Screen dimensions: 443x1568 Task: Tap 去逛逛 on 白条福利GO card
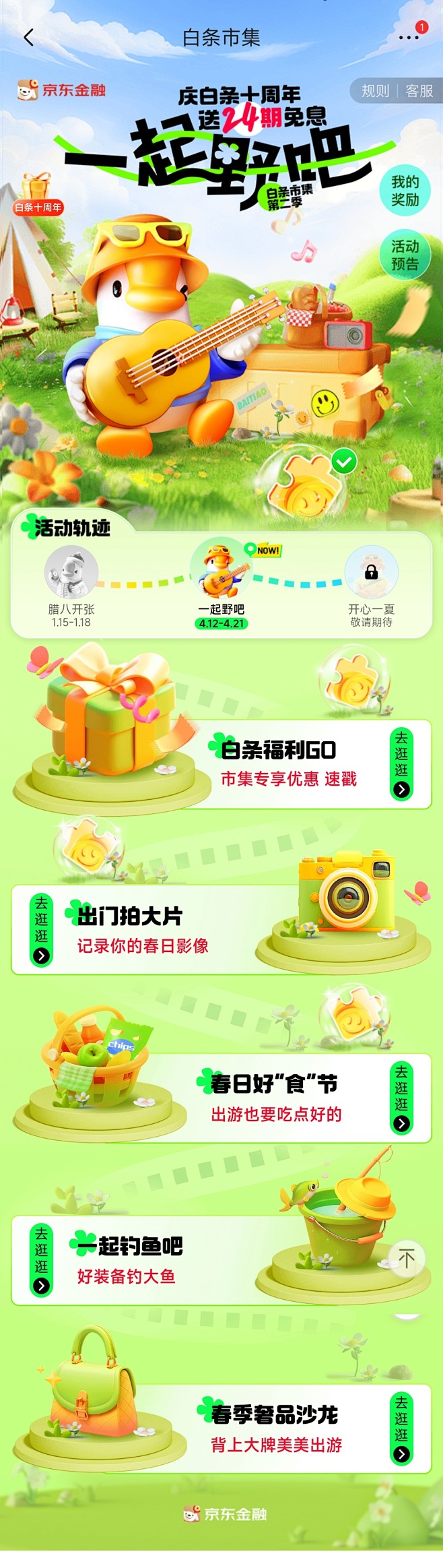pyautogui.click(x=402, y=764)
